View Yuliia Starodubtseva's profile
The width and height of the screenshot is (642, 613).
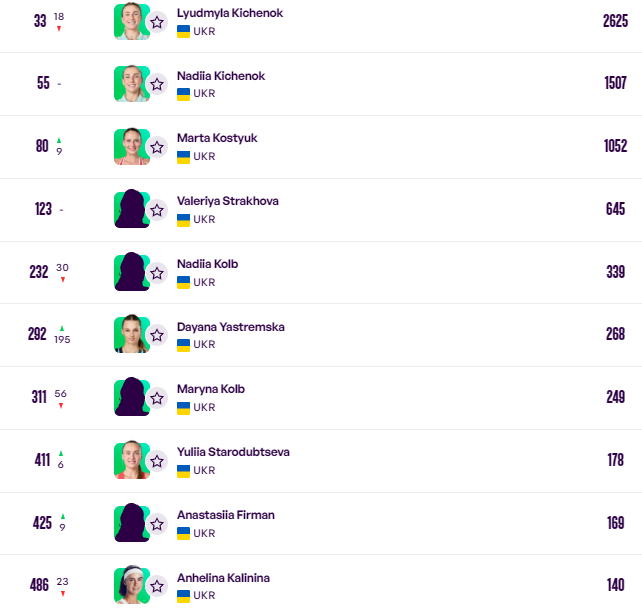coord(233,452)
